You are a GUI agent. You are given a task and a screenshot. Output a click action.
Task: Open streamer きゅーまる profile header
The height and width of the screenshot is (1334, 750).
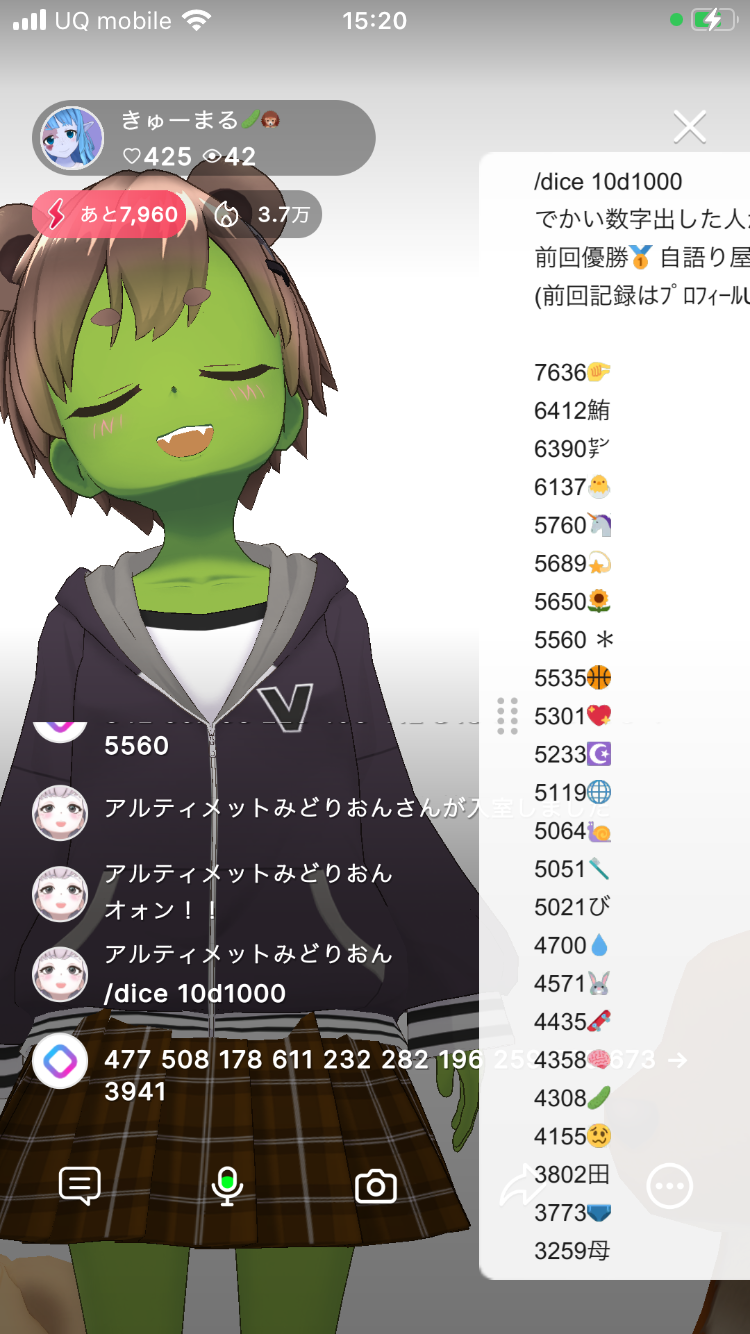pos(204,138)
